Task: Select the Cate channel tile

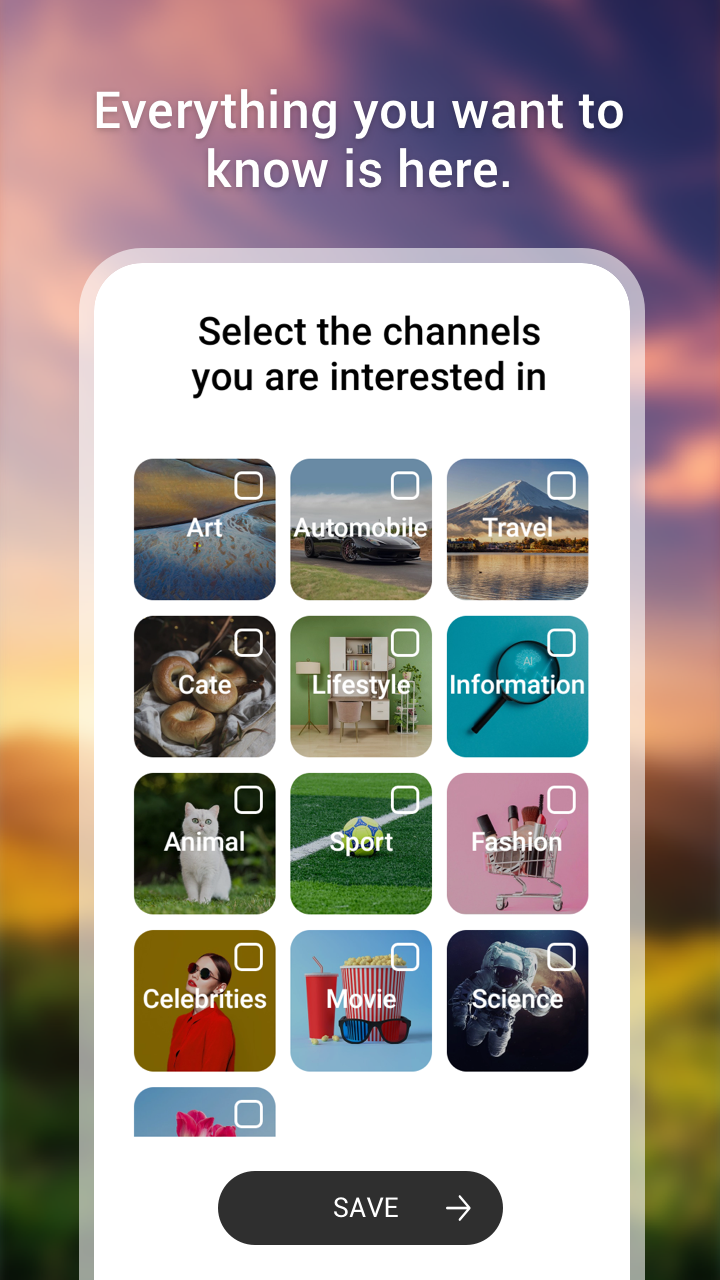Action: [205, 686]
